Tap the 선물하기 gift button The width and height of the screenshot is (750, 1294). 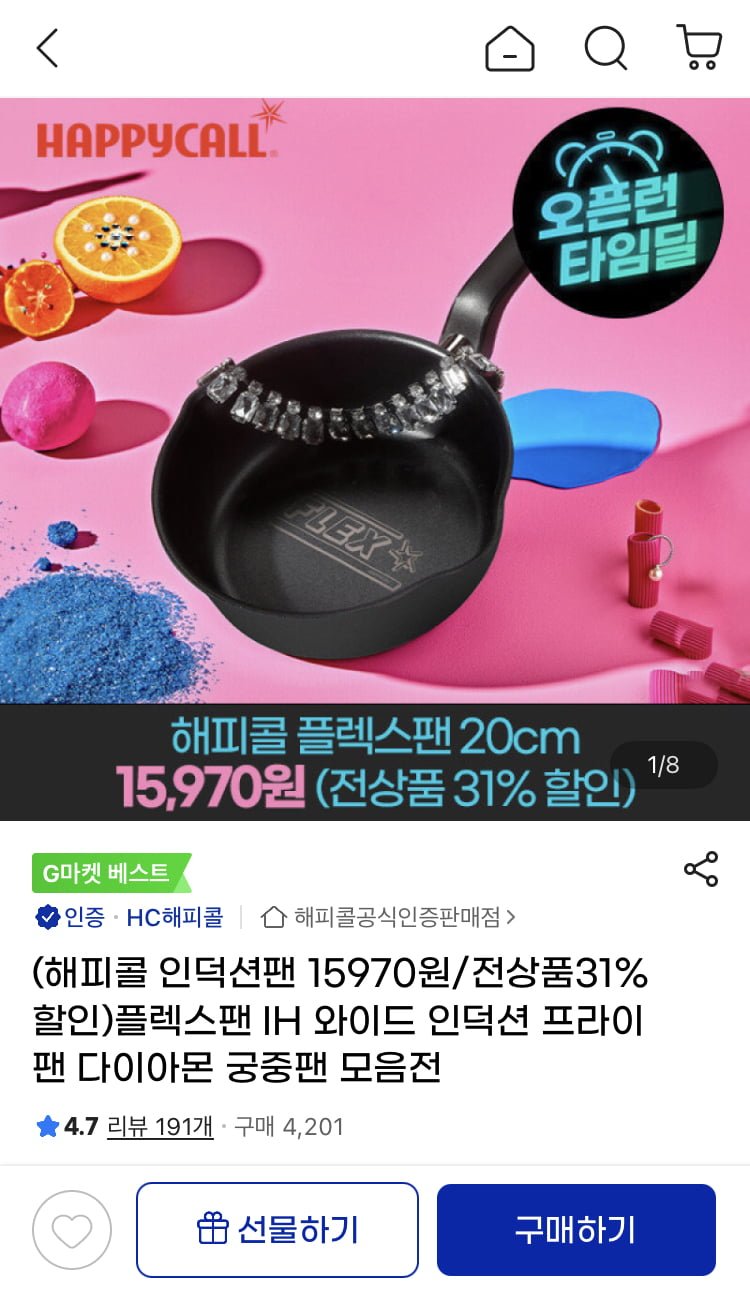pos(277,1229)
